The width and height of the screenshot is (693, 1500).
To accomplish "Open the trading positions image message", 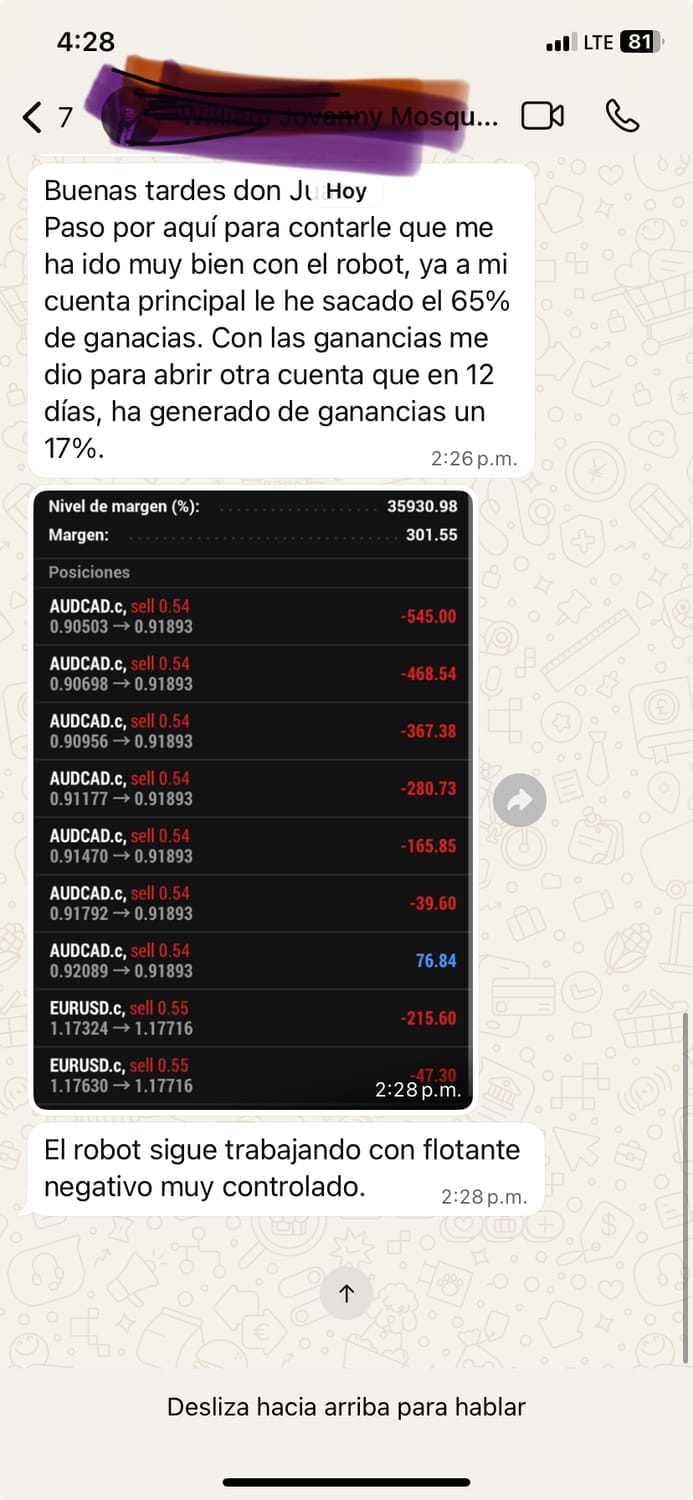I will point(252,798).
